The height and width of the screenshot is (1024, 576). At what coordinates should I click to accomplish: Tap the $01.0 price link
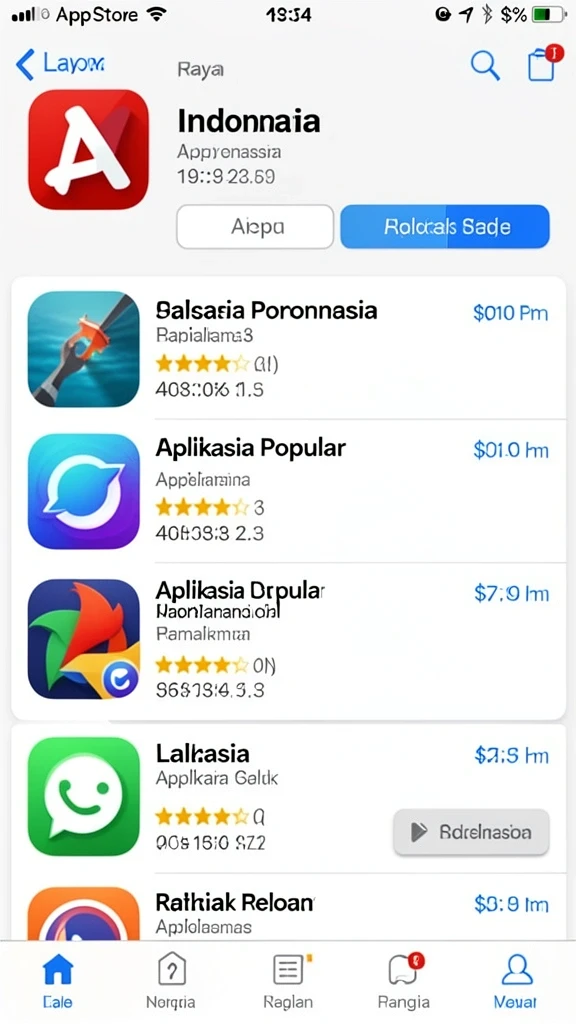511,450
